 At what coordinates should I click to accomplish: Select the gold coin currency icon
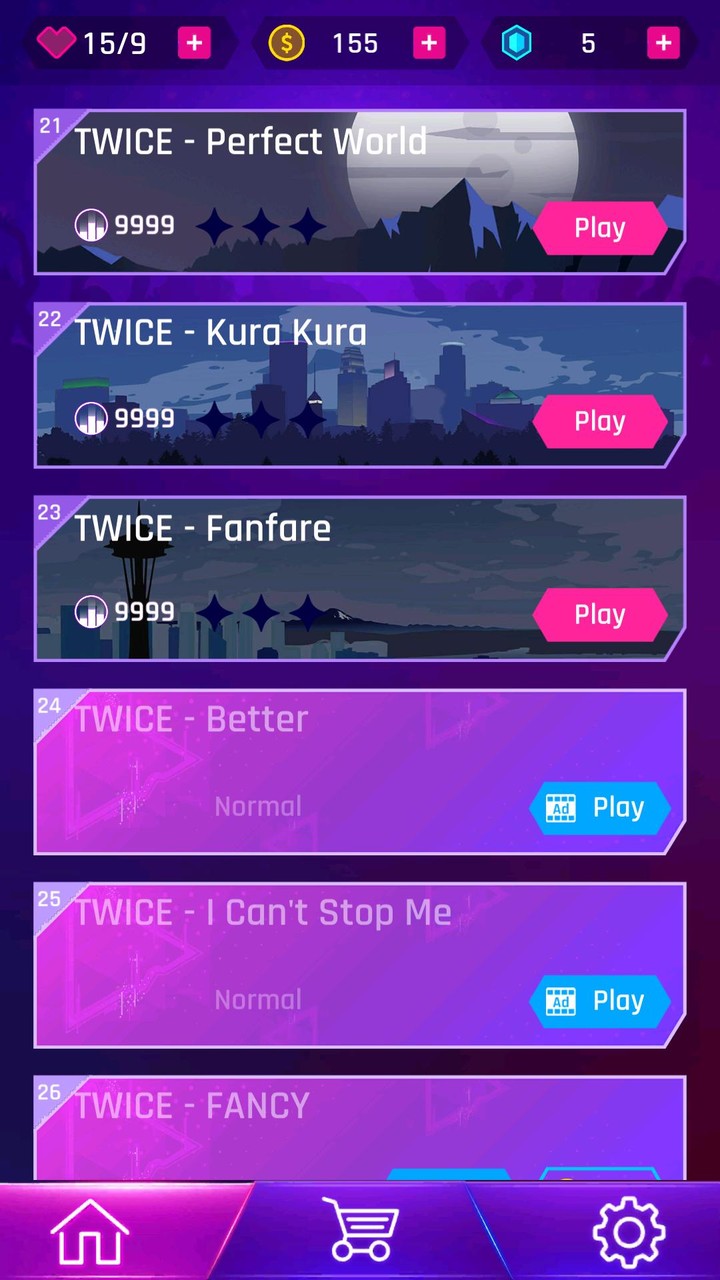coord(287,43)
